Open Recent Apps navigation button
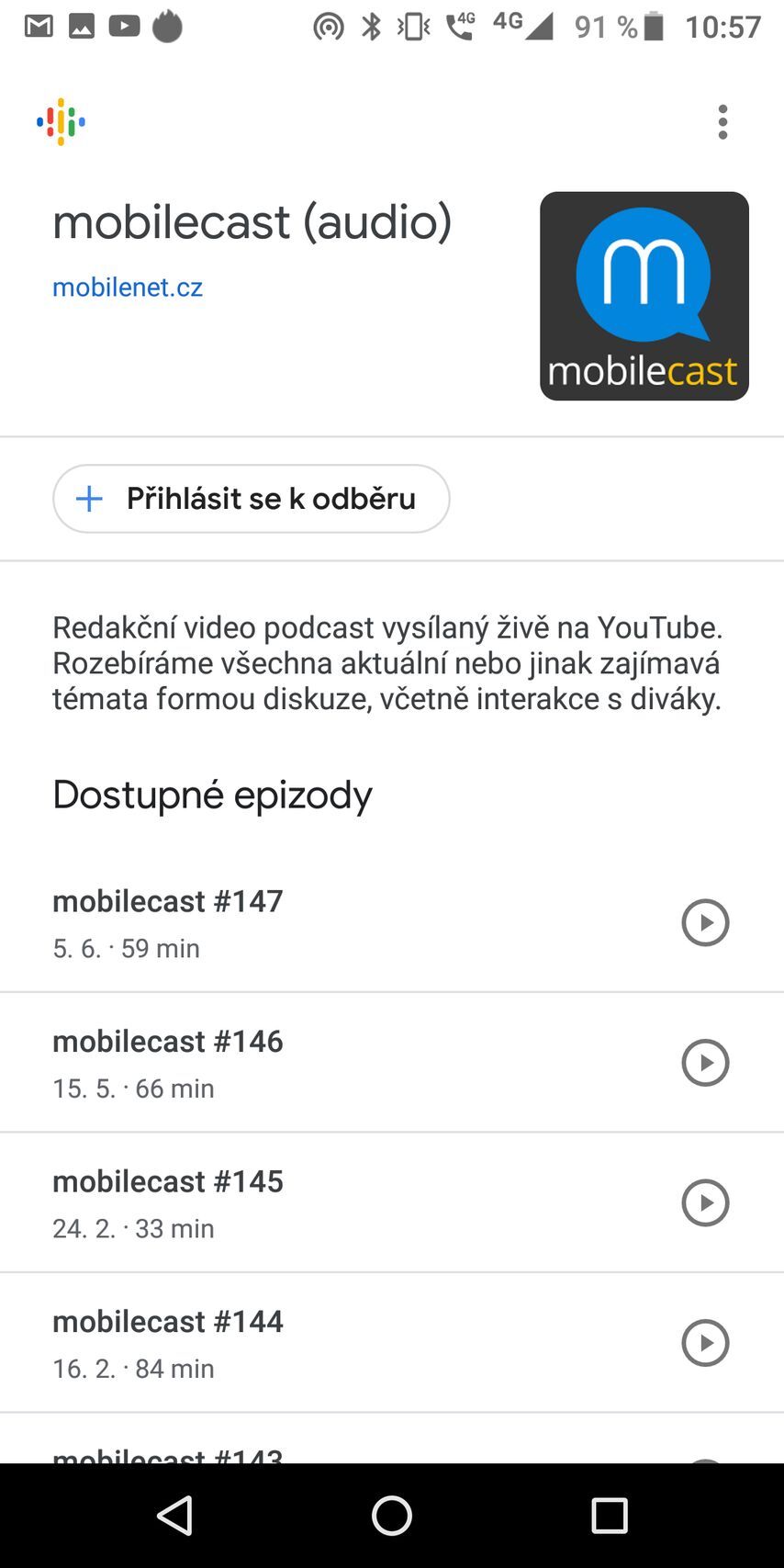Image resolution: width=784 pixels, height=1568 pixels. 610,1516
